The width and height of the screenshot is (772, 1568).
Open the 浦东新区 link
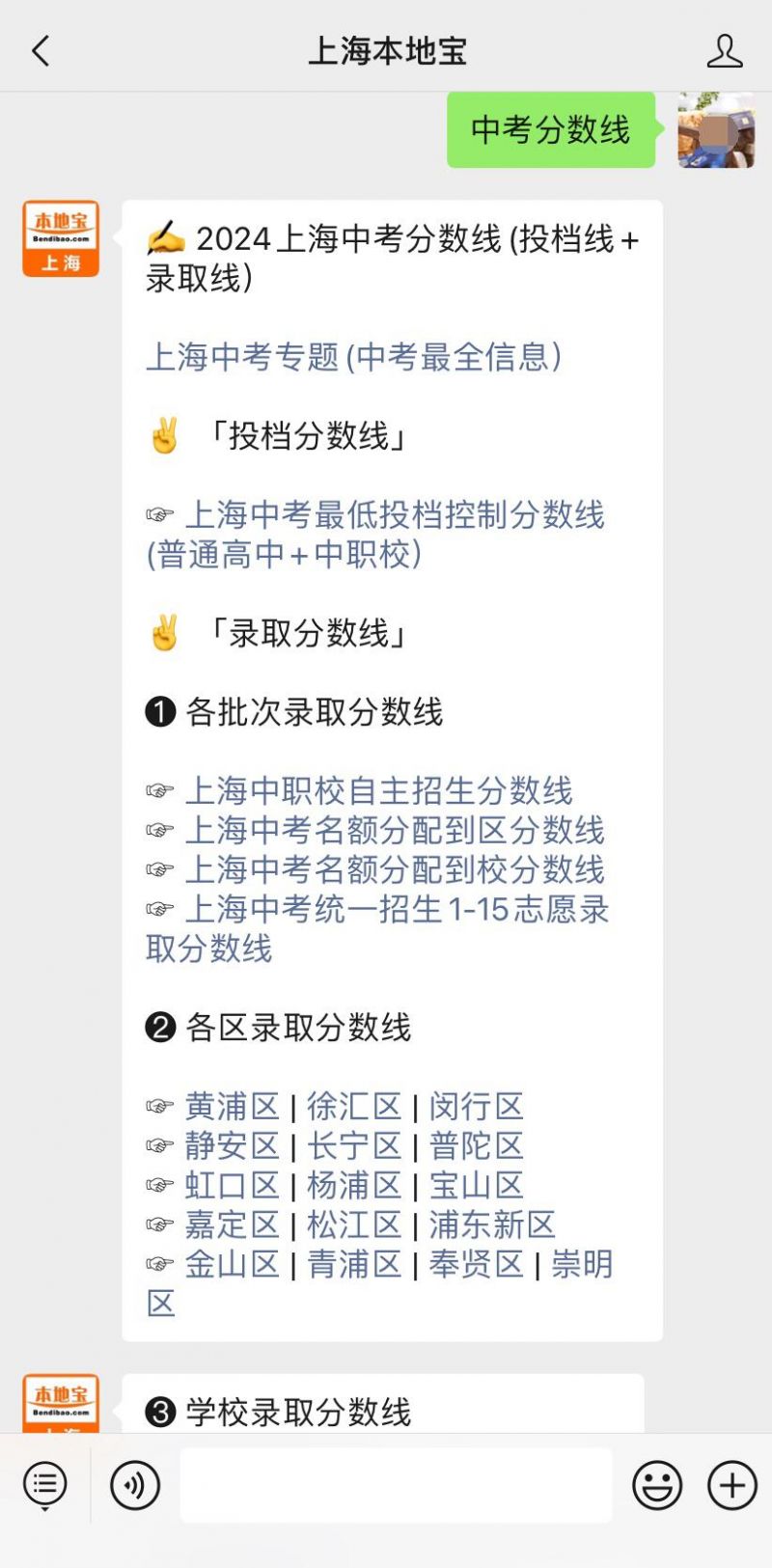(492, 1224)
